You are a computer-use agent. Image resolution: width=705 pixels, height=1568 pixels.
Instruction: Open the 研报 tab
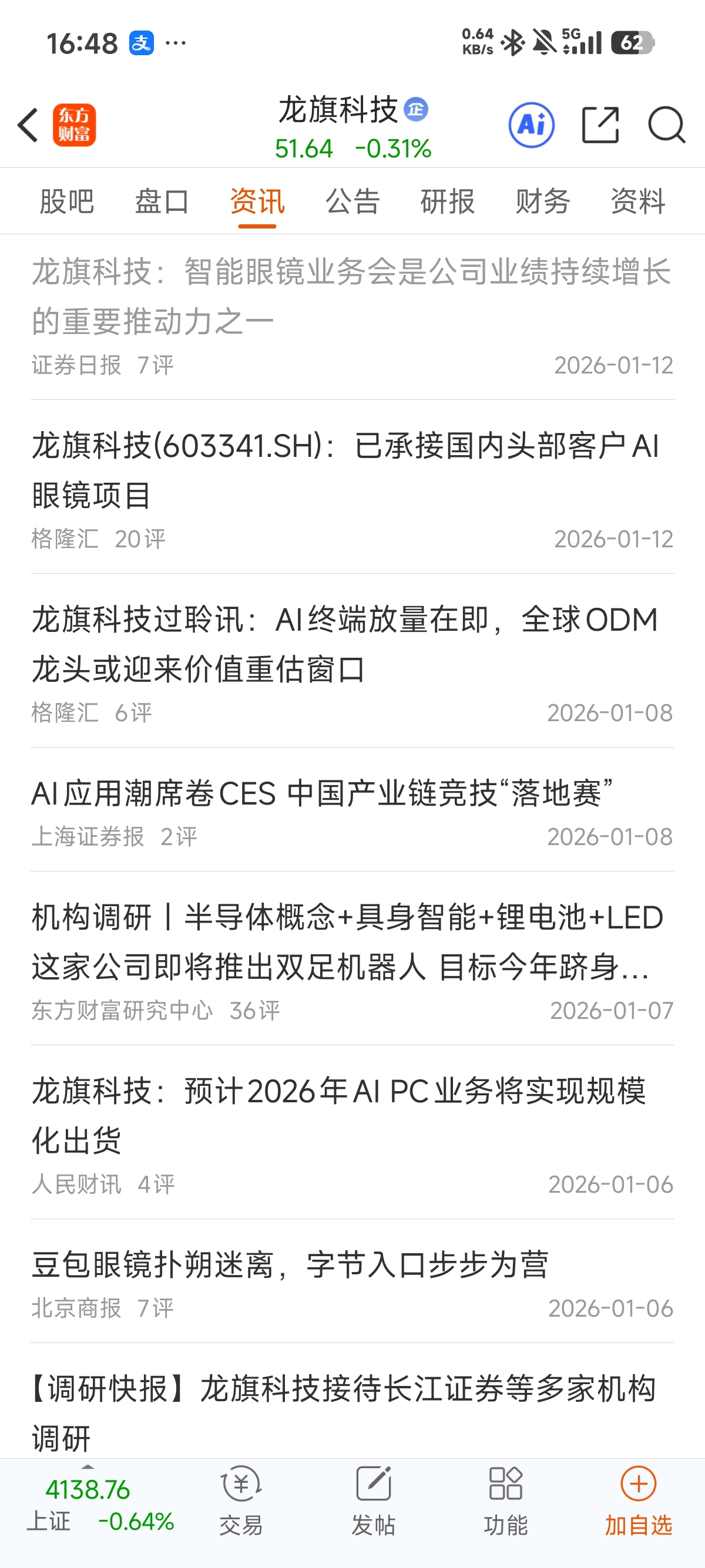point(448,201)
